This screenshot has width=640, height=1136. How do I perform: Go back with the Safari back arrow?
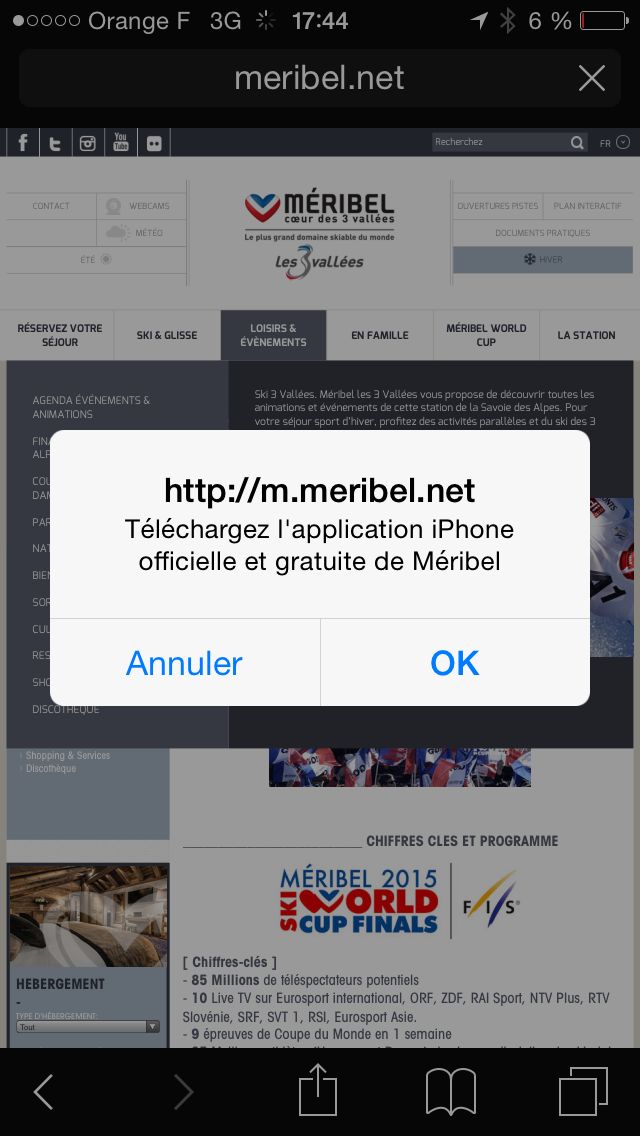click(43, 1092)
